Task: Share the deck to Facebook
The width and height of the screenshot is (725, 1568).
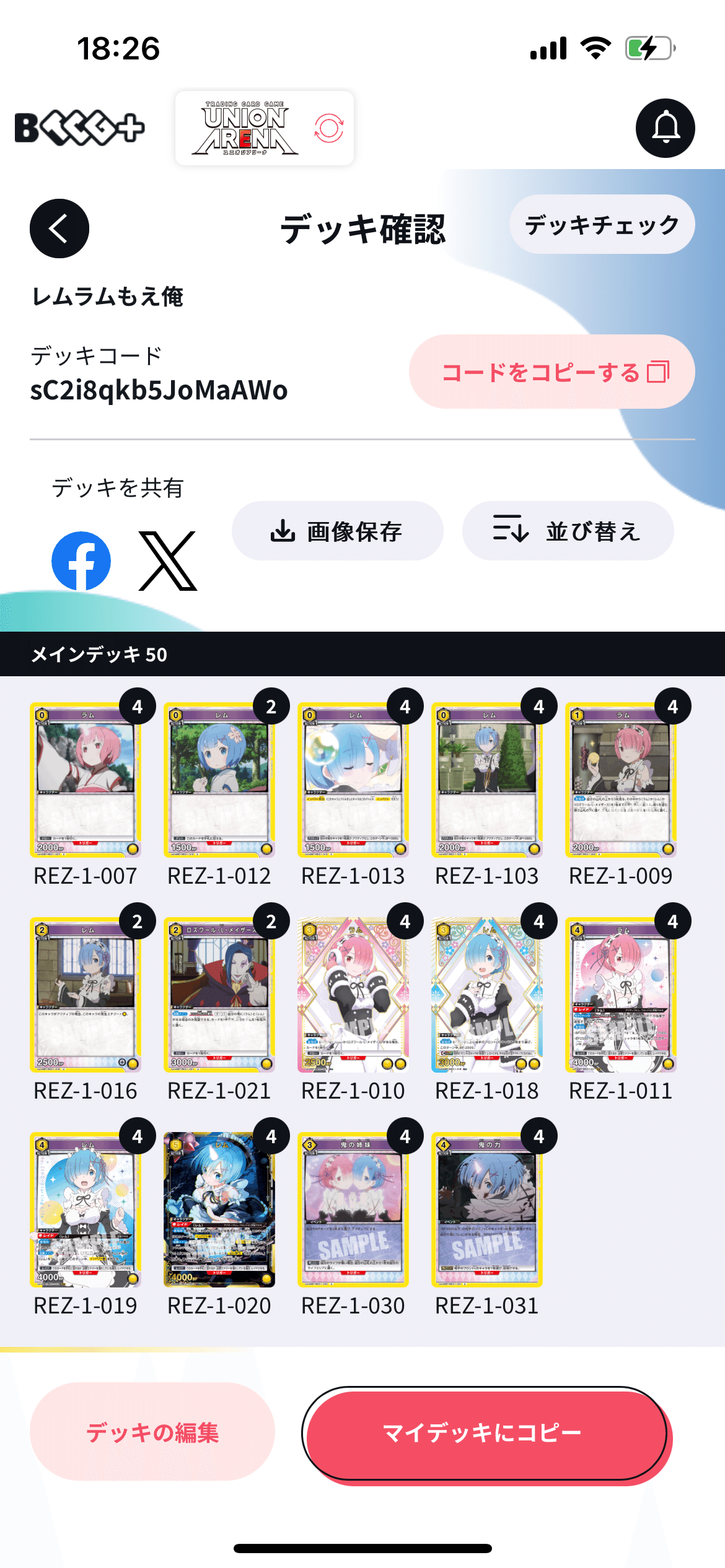Action: pyautogui.click(x=82, y=559)
